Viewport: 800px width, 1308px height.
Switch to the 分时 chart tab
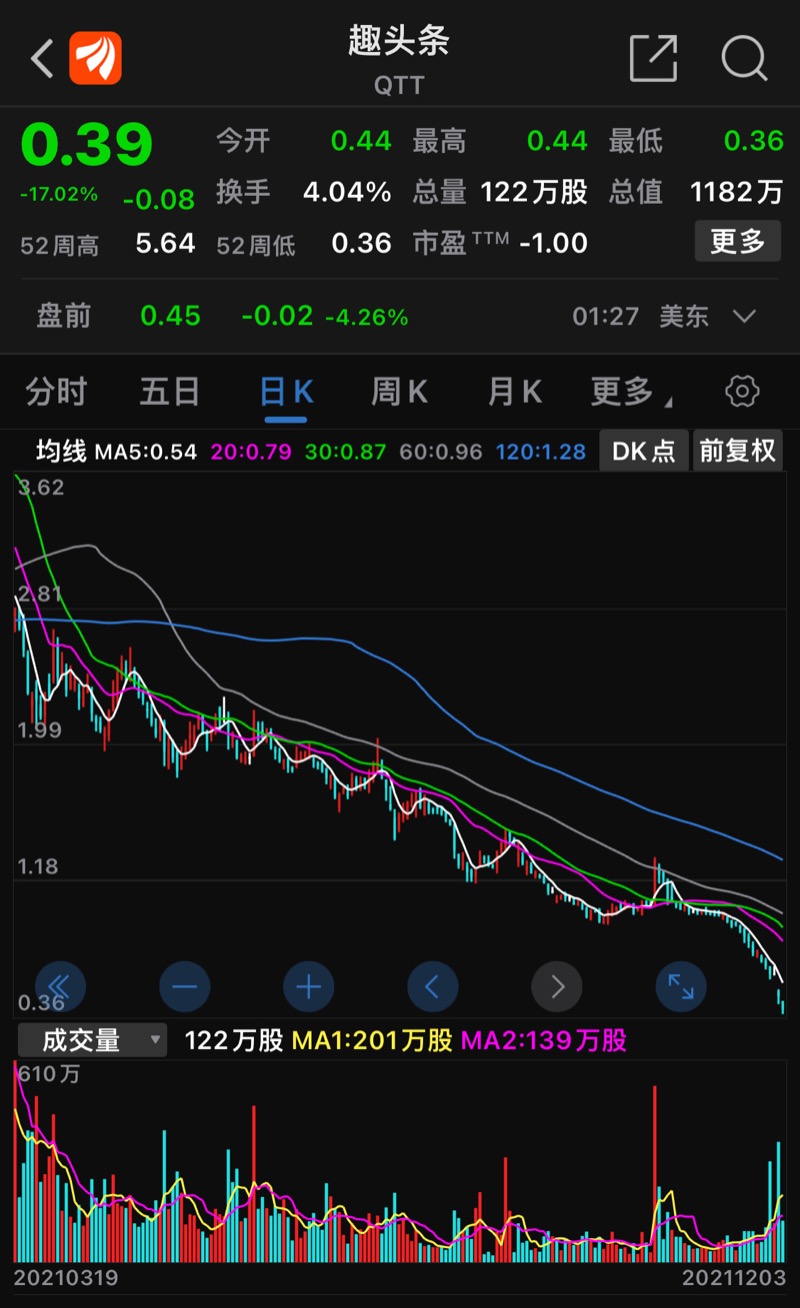click(57, 392)
